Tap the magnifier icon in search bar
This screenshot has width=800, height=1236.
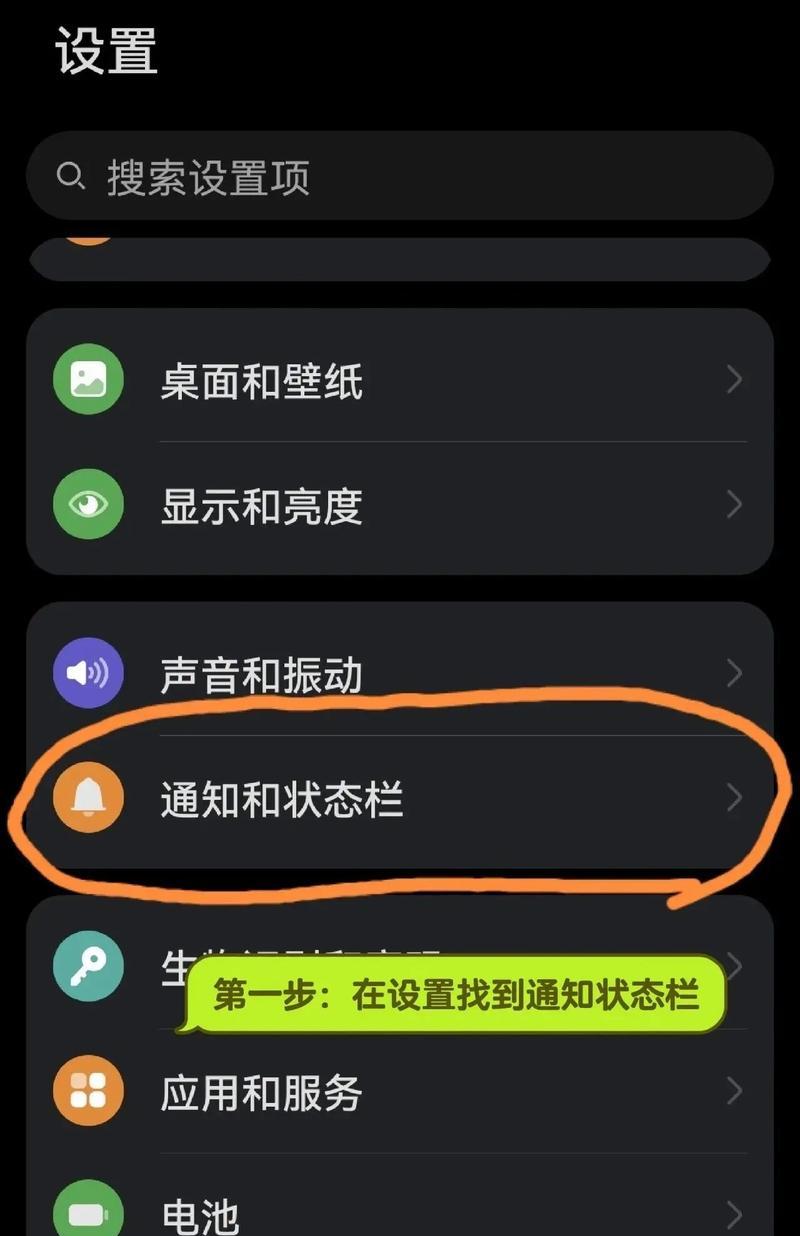point(70,176)
